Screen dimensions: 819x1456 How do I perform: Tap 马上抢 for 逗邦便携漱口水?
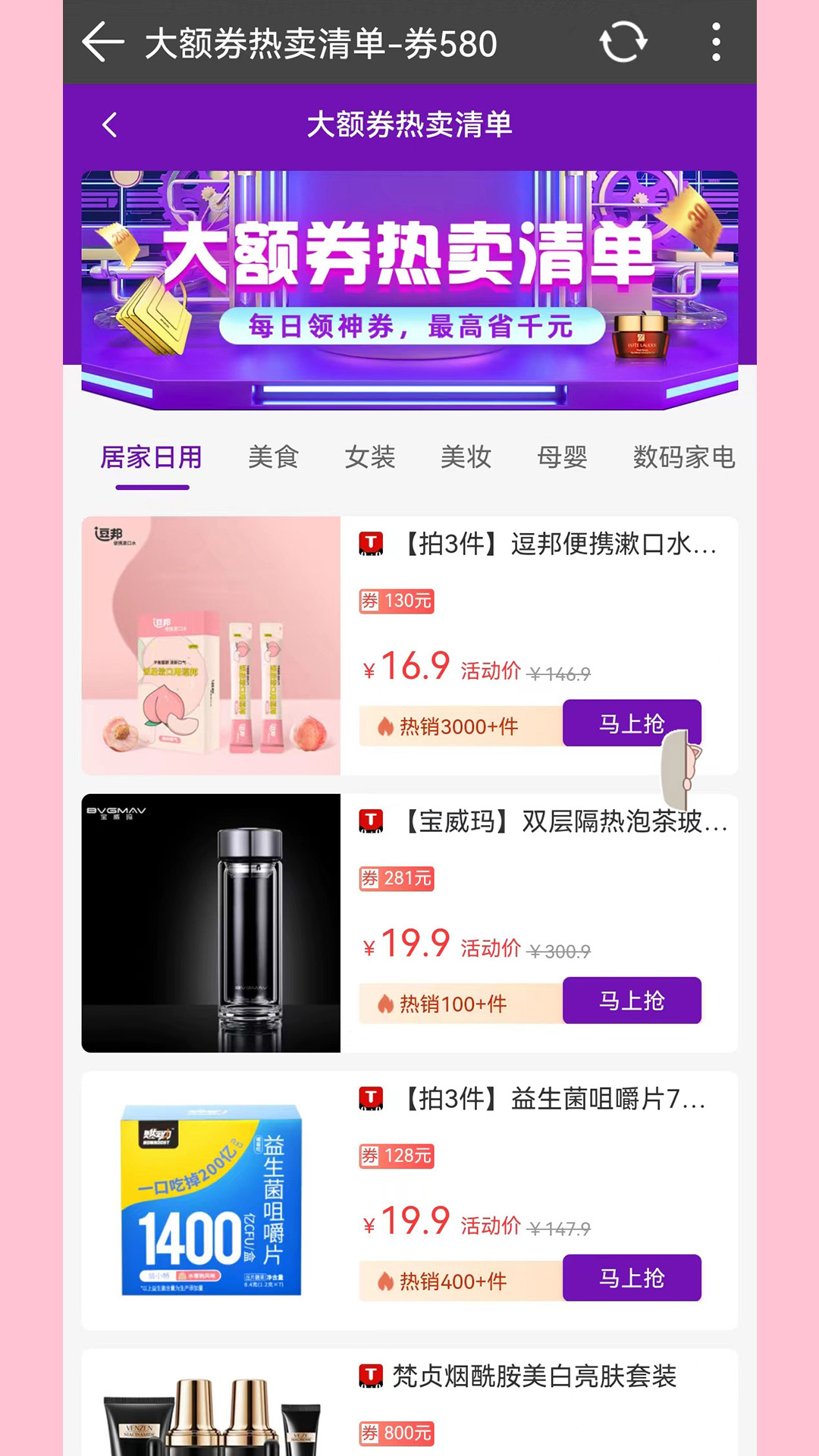(x=632, y=723)
